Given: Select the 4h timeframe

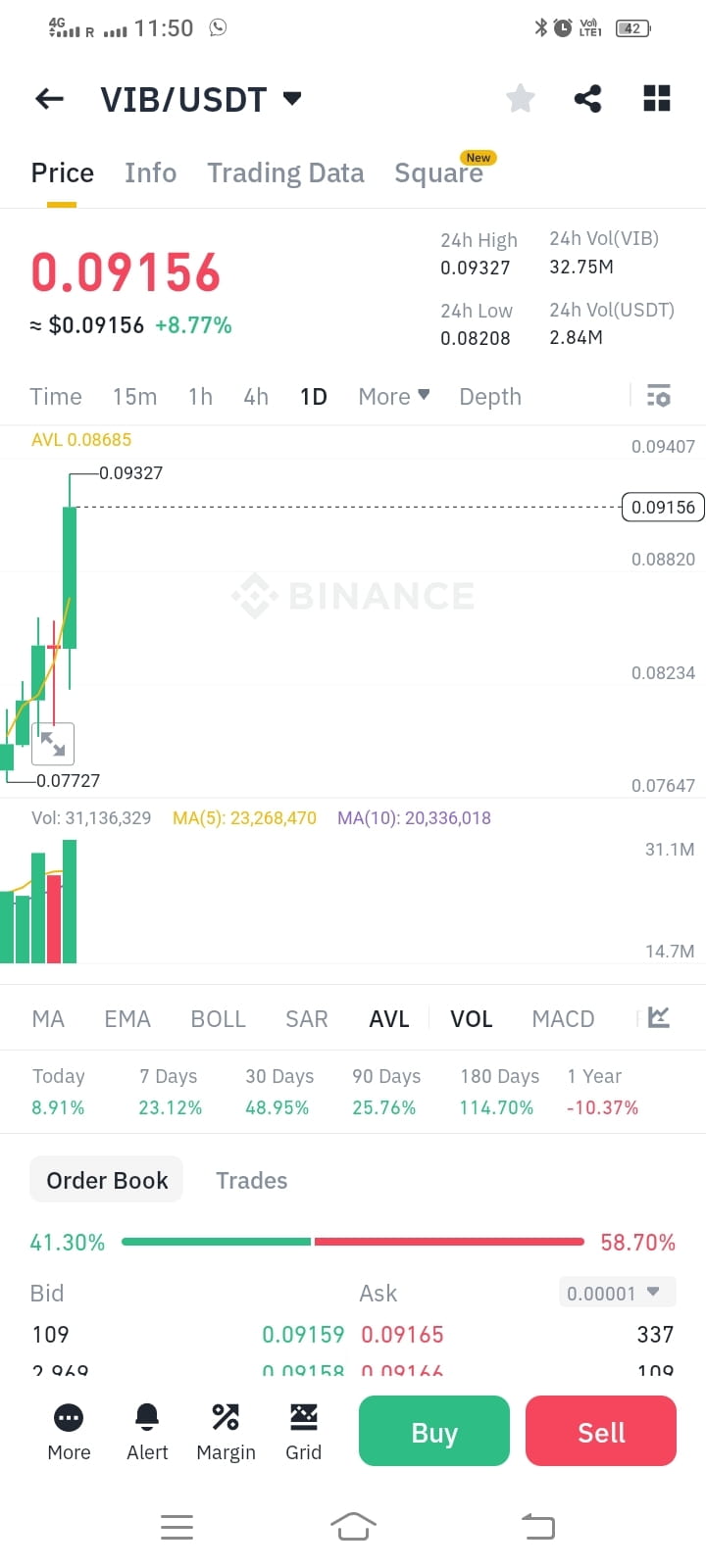Looking at the screenshot, I should pyautogui.click(x=256, y=396).
